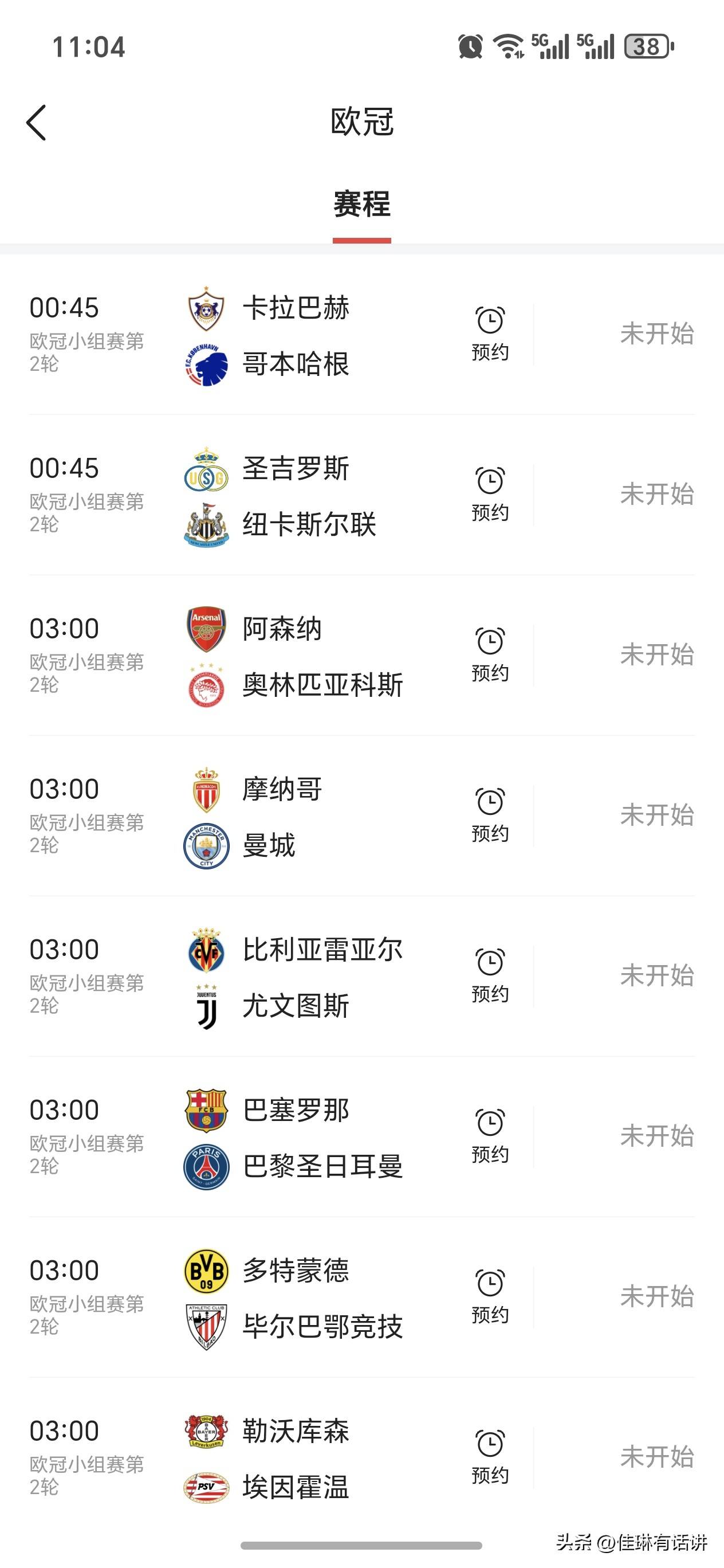This screenshot has width=724, height=1568.
Task: Switch to the 赛程 tab
Action: point(361,206)
